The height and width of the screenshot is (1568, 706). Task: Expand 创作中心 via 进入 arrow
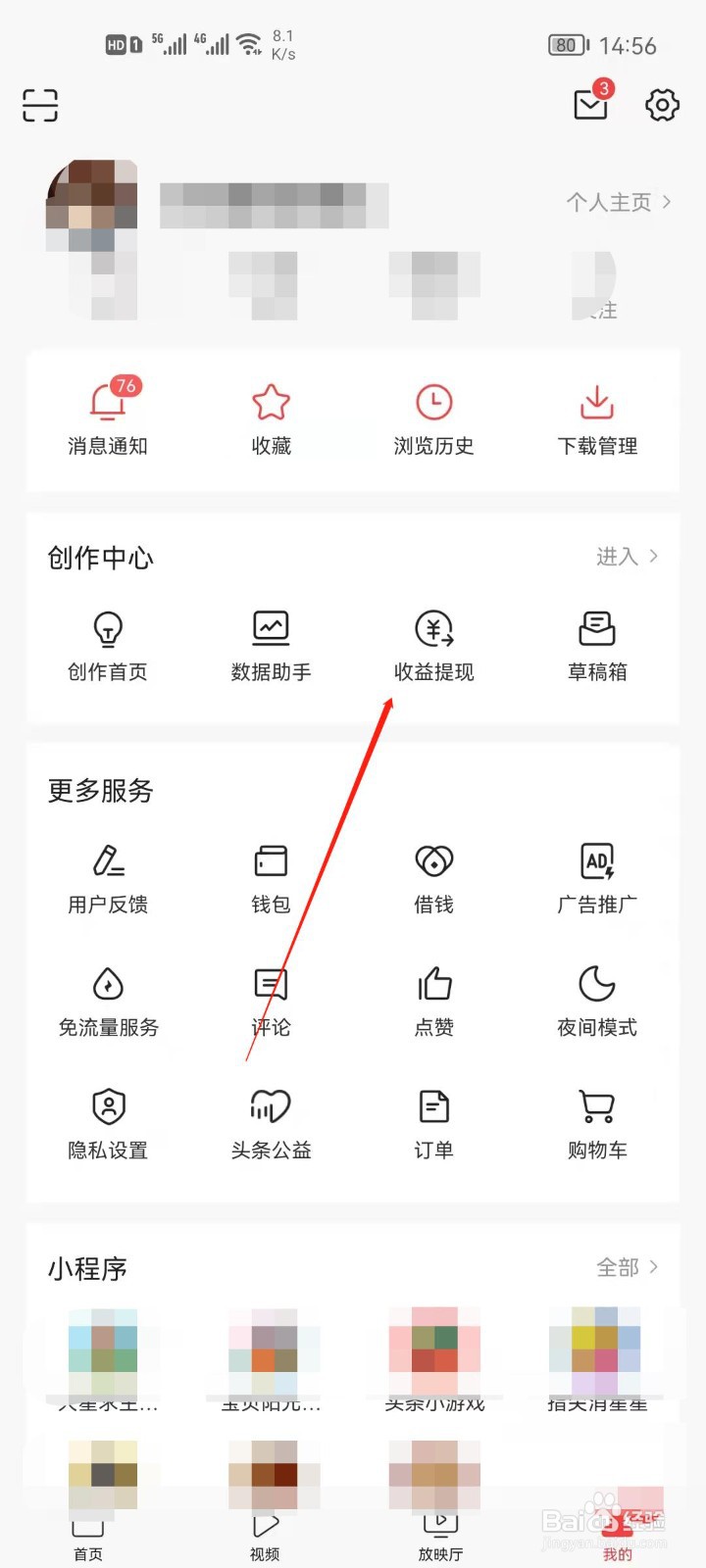[628, 557]
